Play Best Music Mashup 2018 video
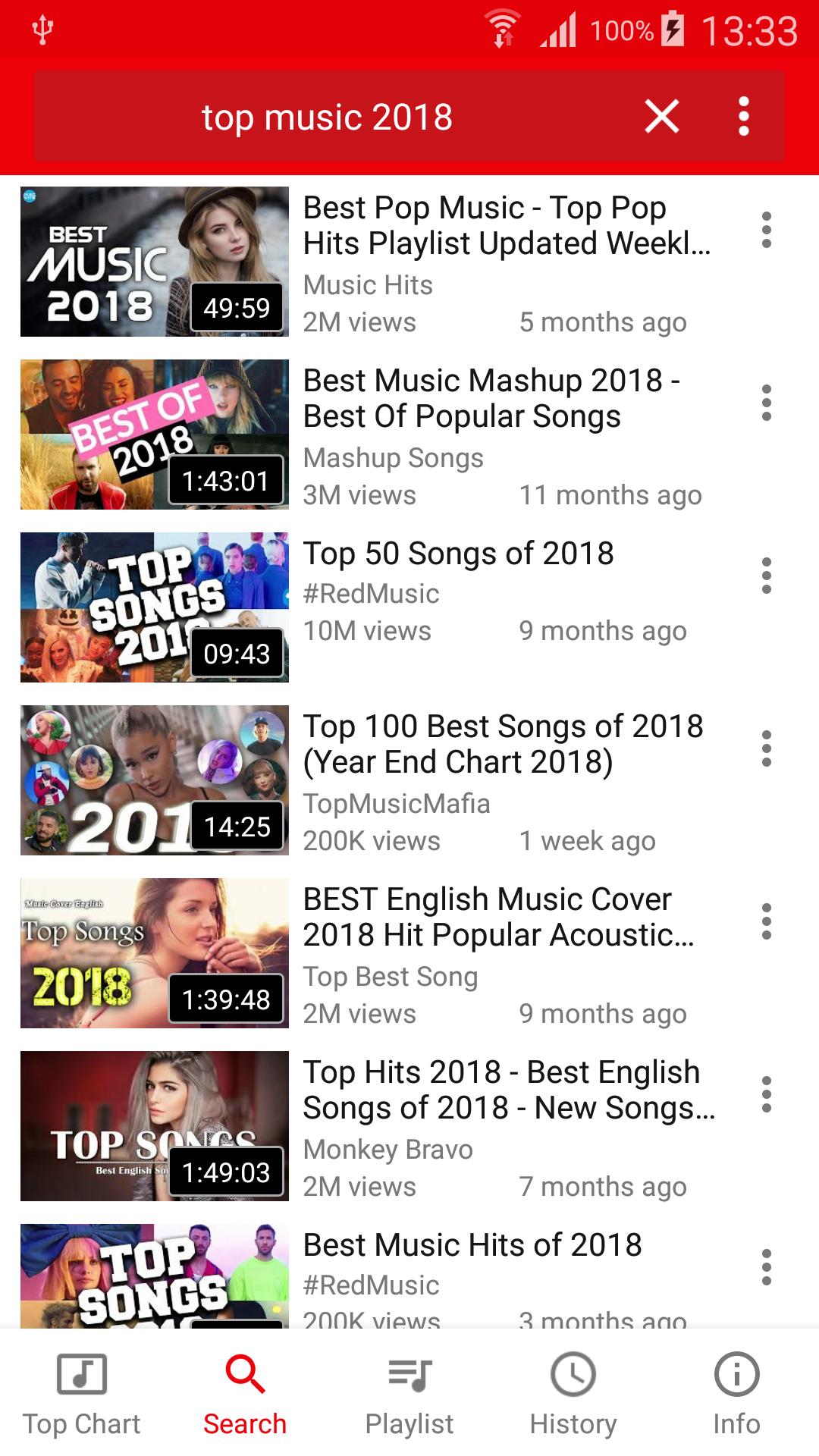819x1456 pixels. click(155, 435)
